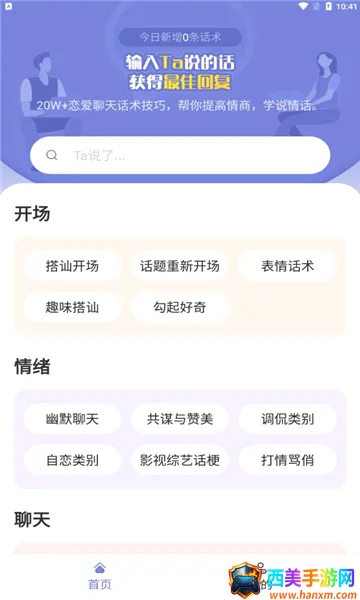Tap the "Ta说了..." search box

[180, 155]
